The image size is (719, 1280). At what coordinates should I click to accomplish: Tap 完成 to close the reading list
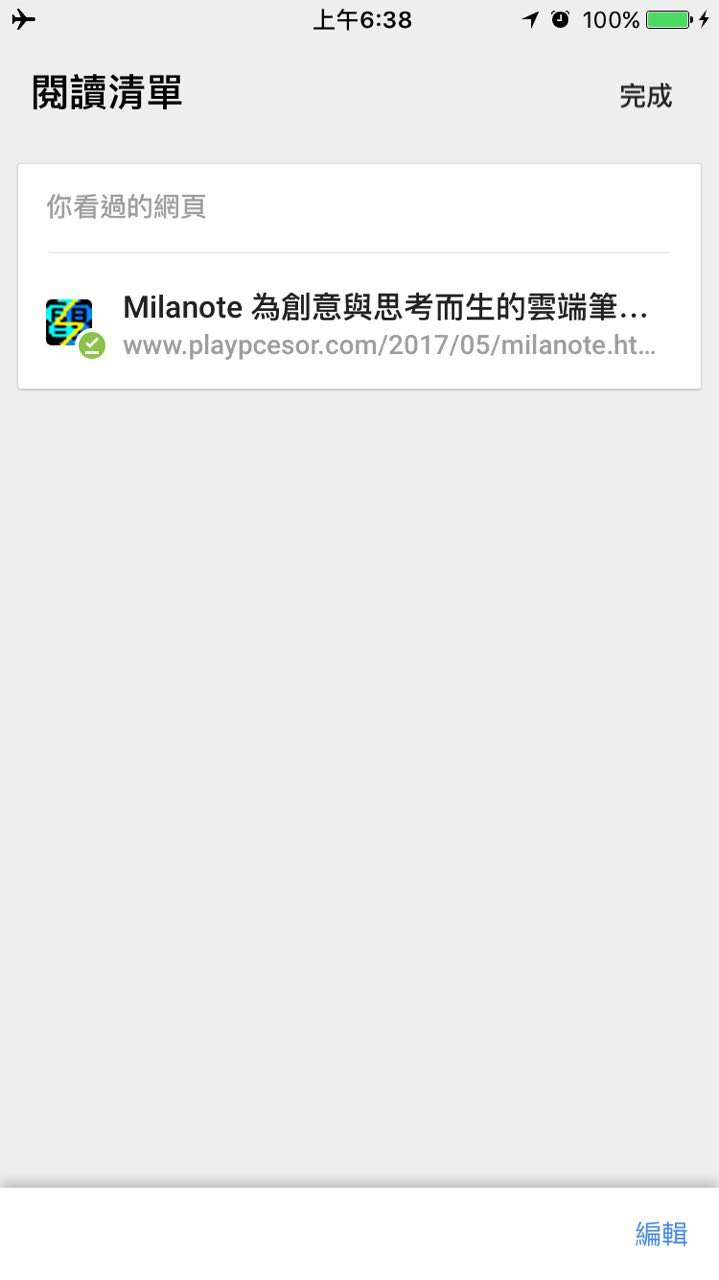coord(645,96)
